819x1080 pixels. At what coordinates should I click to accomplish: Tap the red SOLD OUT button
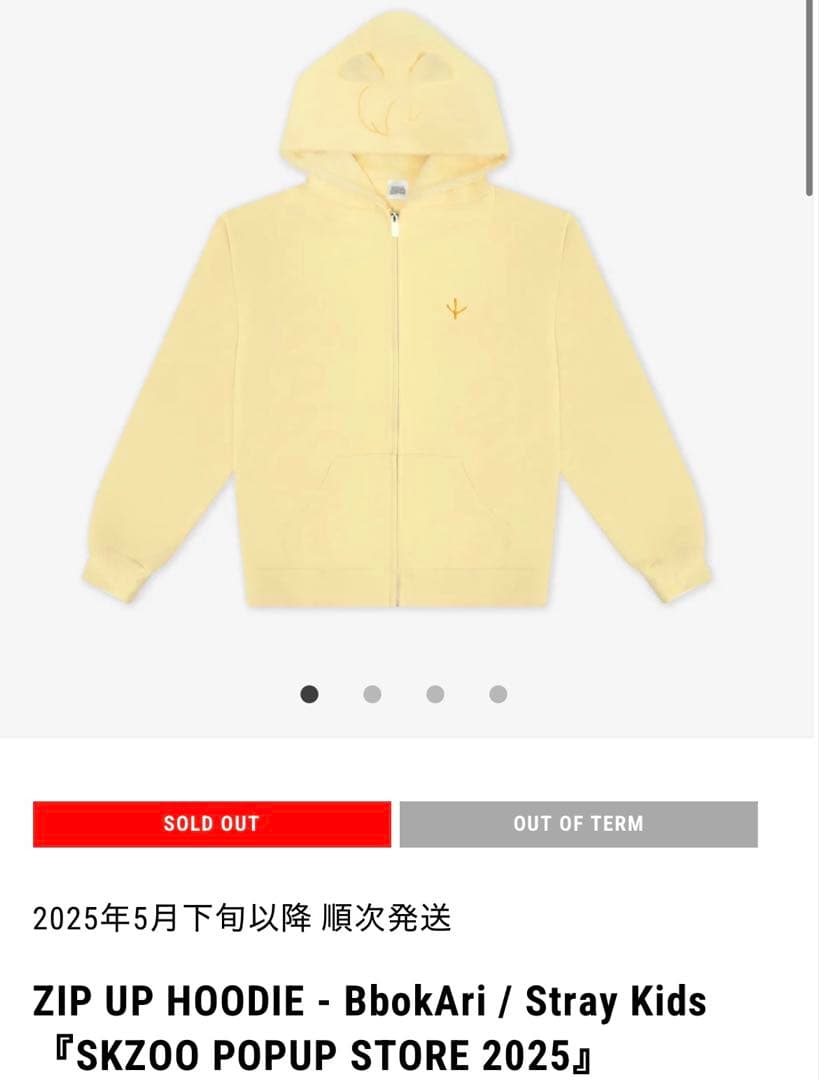click(212, 824)
